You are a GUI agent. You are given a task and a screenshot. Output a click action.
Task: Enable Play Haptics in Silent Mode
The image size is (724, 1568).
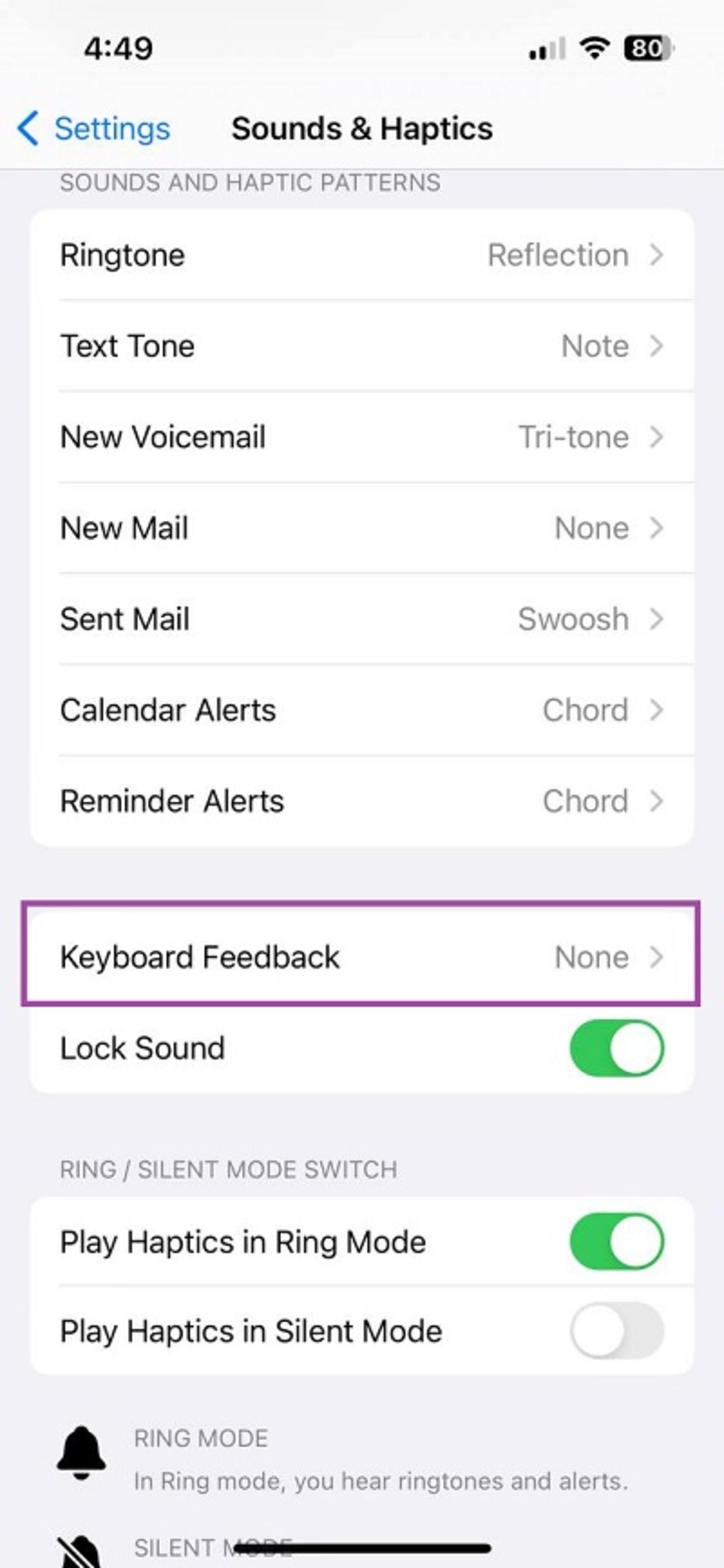point(616,1331)
